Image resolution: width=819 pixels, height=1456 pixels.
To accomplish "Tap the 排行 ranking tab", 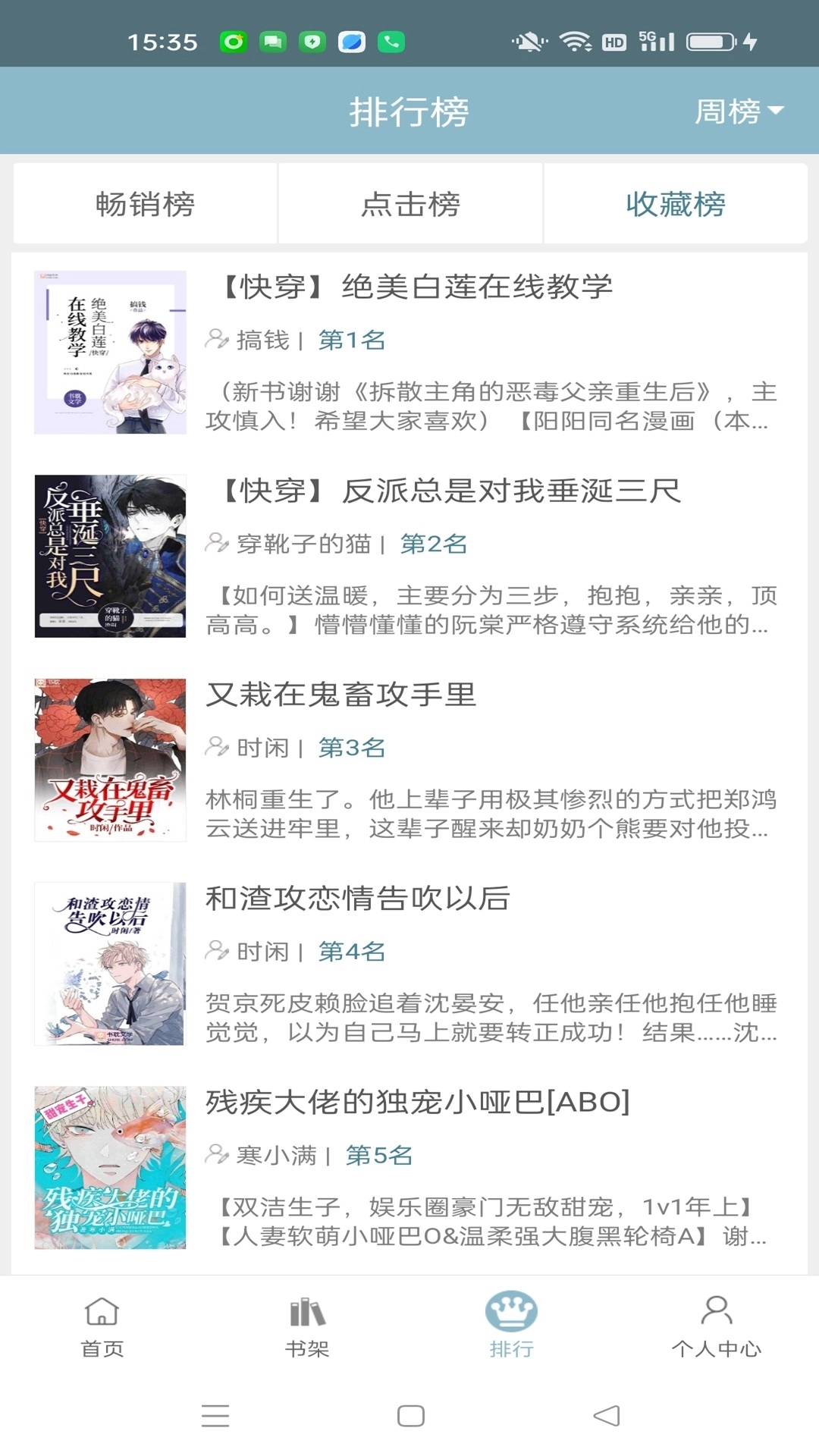I will pyautogui.click(x=512, y=1327).
